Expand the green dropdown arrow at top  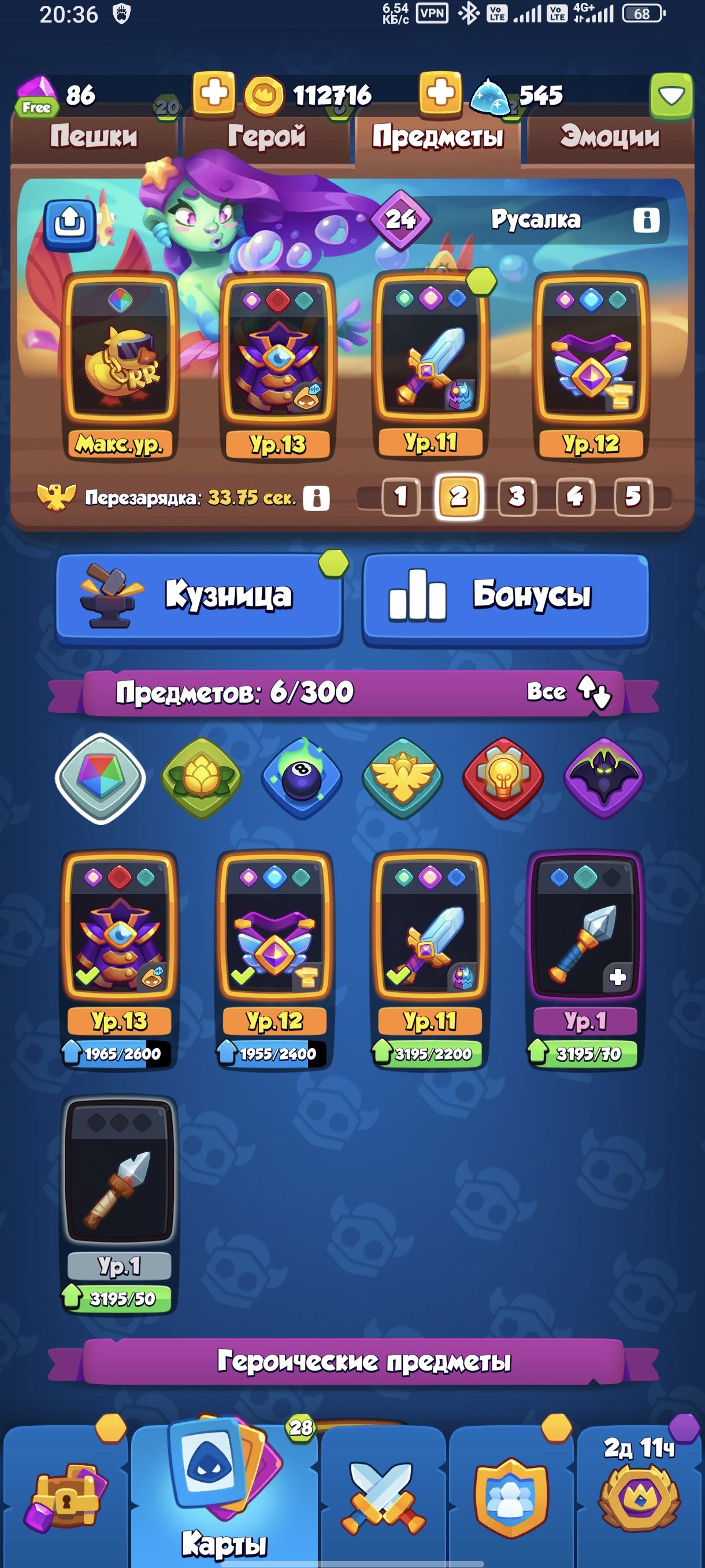pos(671,95)
